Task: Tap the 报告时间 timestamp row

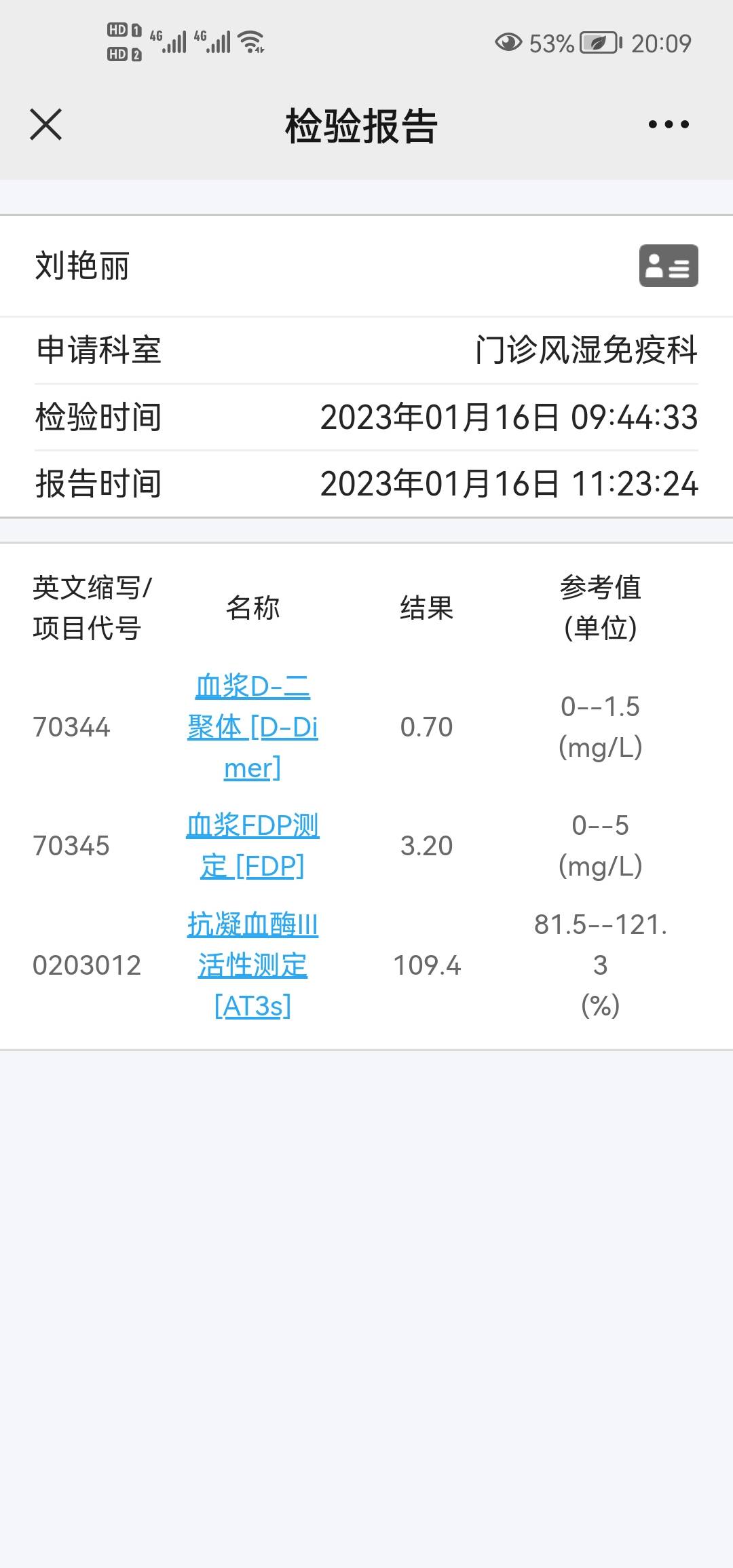Action: point(366,483)
